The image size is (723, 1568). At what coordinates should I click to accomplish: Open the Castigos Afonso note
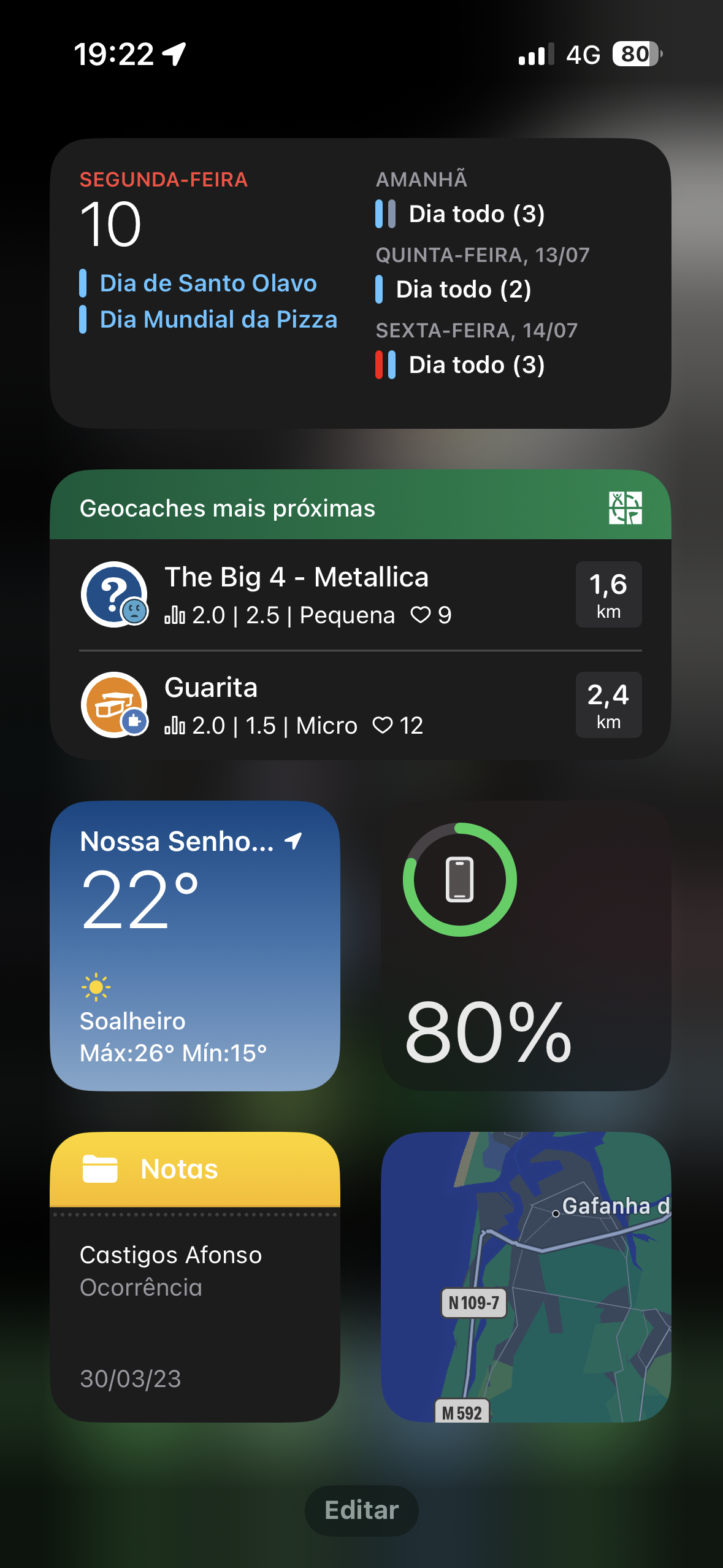pos(195,1277)
